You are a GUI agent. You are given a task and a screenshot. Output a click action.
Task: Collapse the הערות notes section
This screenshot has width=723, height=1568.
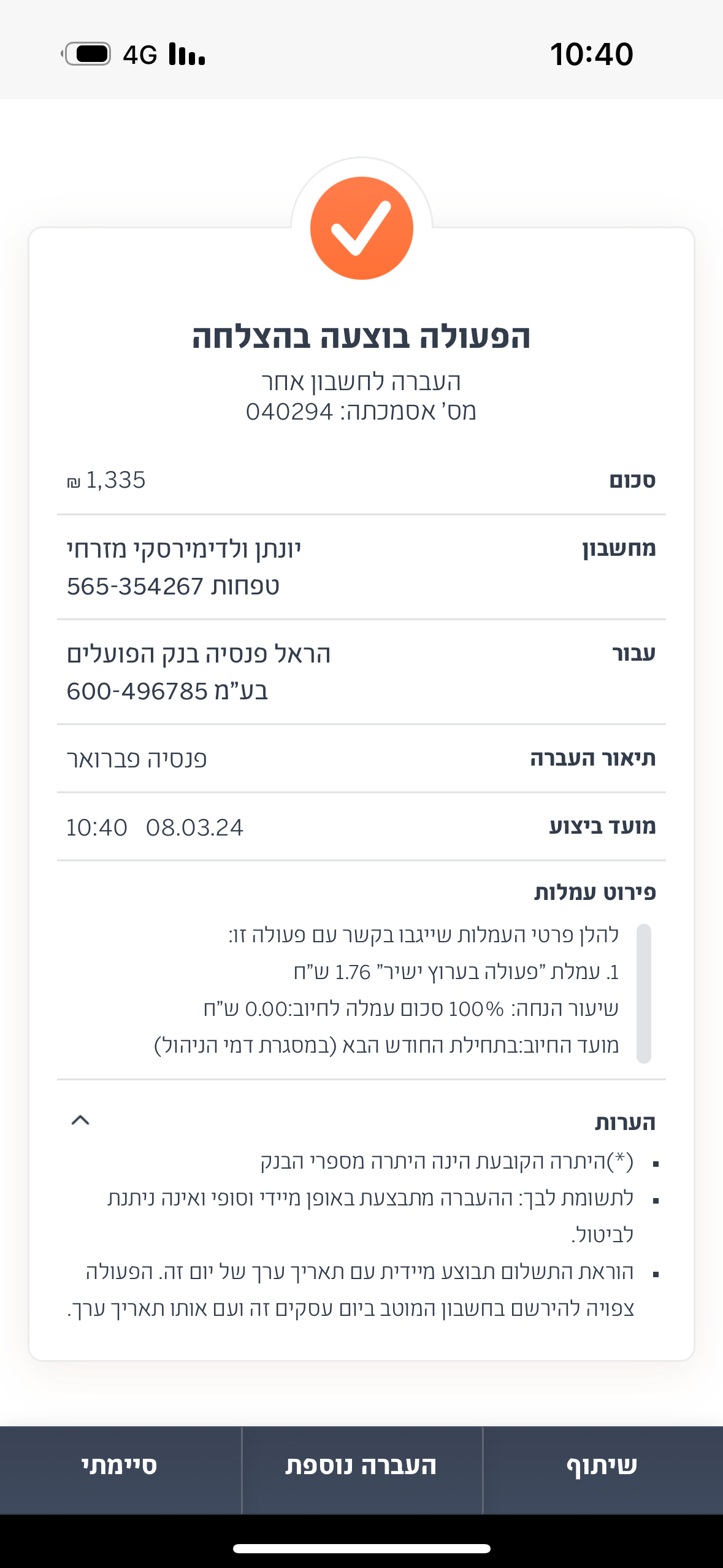80,1120
